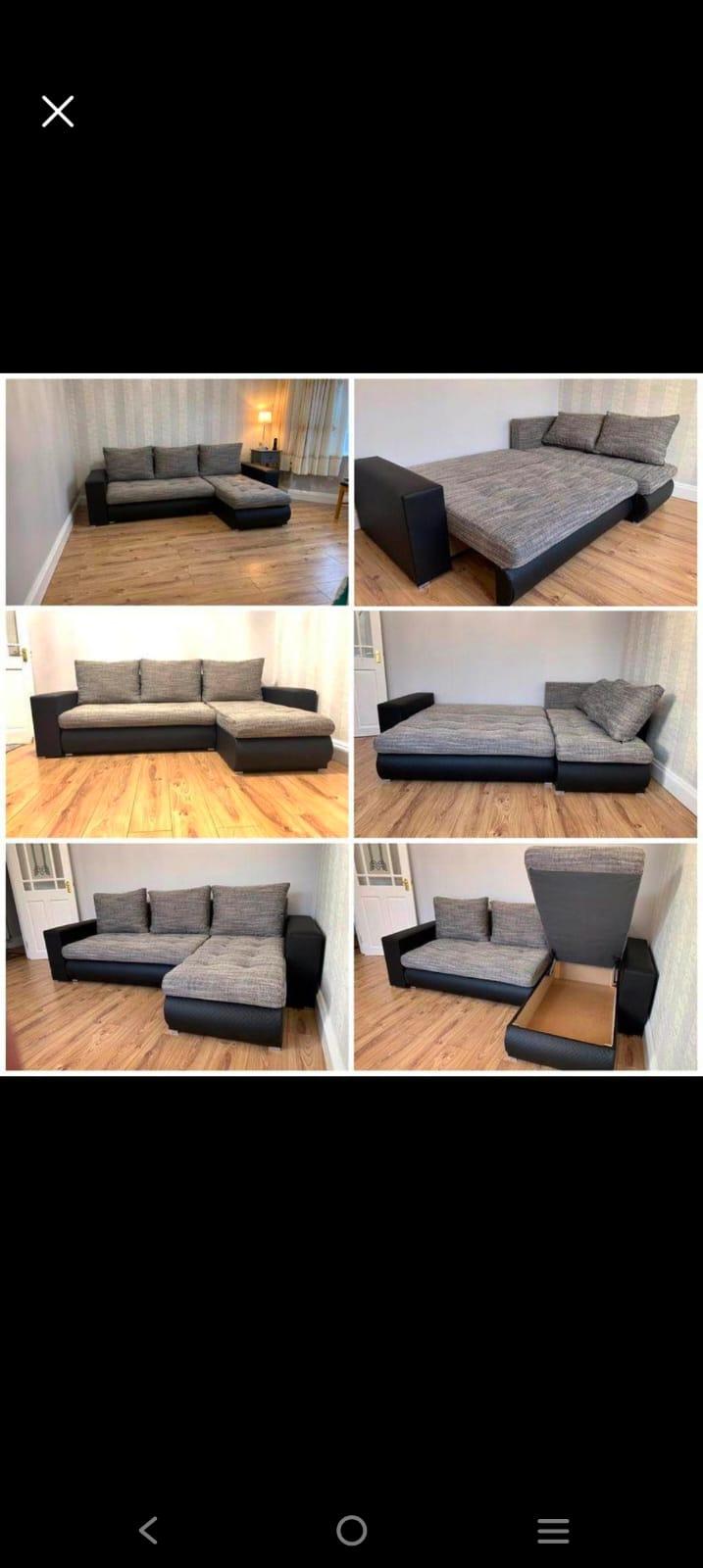The image size is (703, 1568).
Task: Go to the home screen
Action: click(351, 1530)
